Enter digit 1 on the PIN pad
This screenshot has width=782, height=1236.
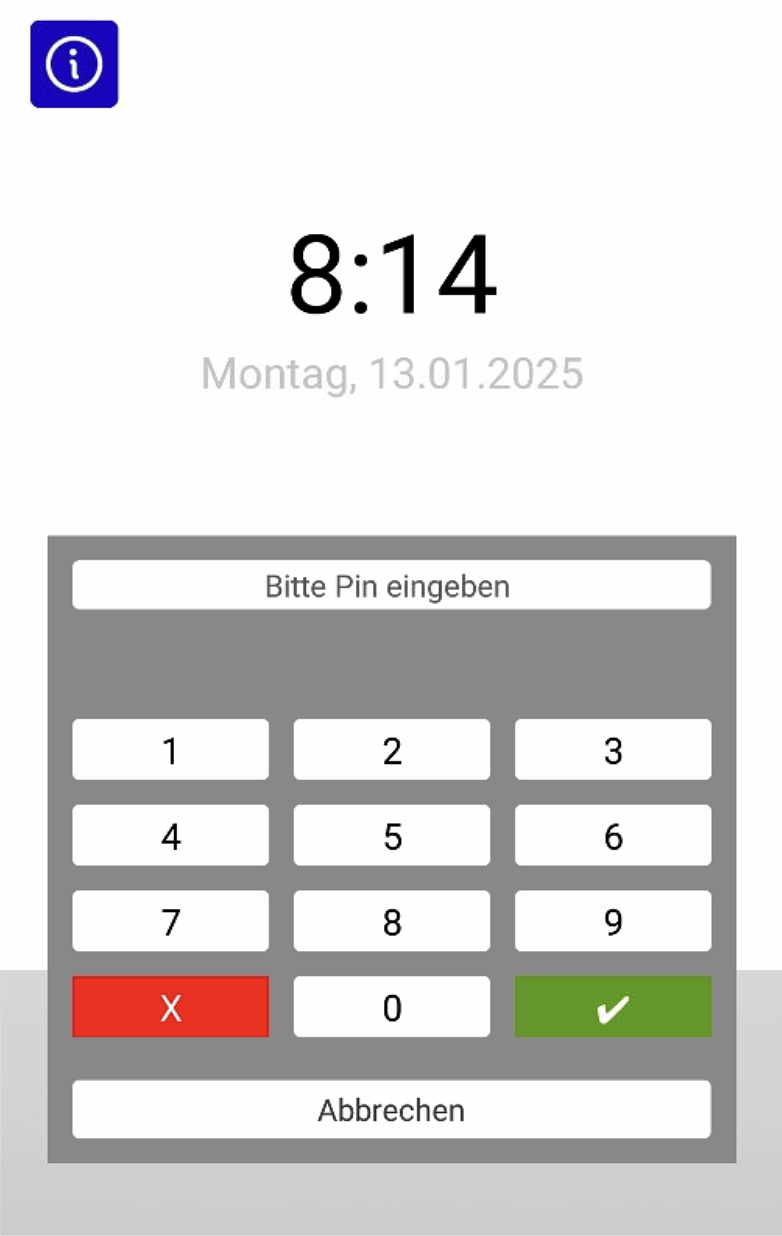pyautogui.click(x=170, y=750)
